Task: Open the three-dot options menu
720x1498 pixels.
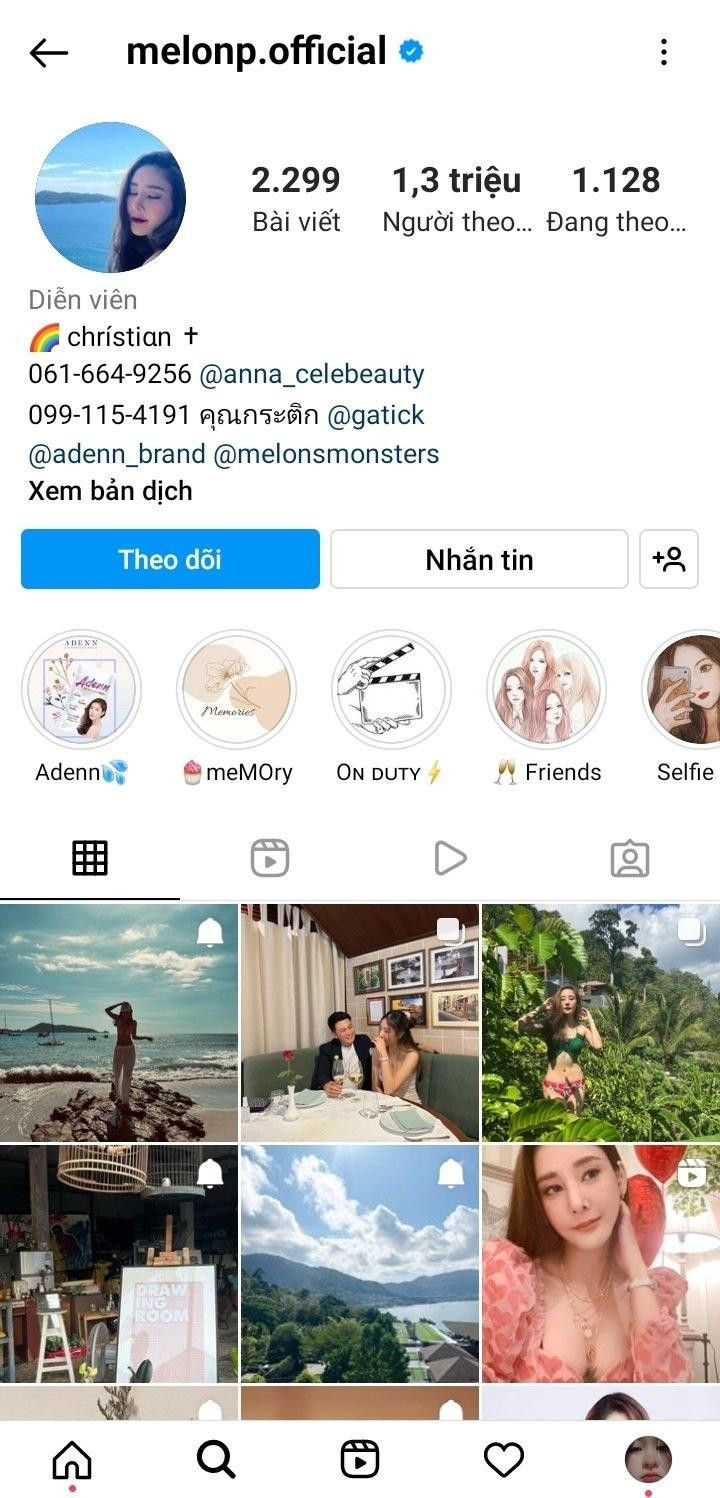Action: tap(663, 51)
